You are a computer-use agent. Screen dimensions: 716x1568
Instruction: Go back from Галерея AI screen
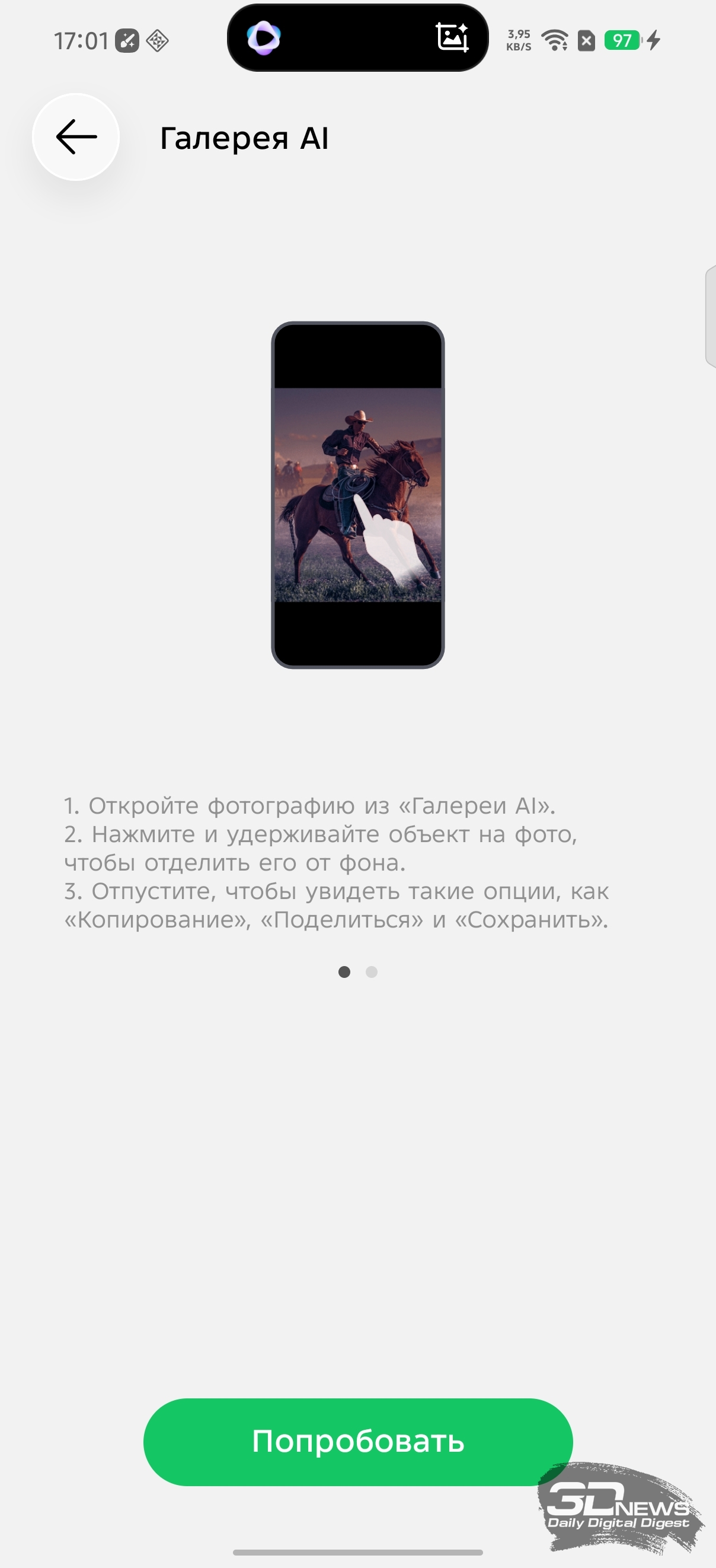76,137
